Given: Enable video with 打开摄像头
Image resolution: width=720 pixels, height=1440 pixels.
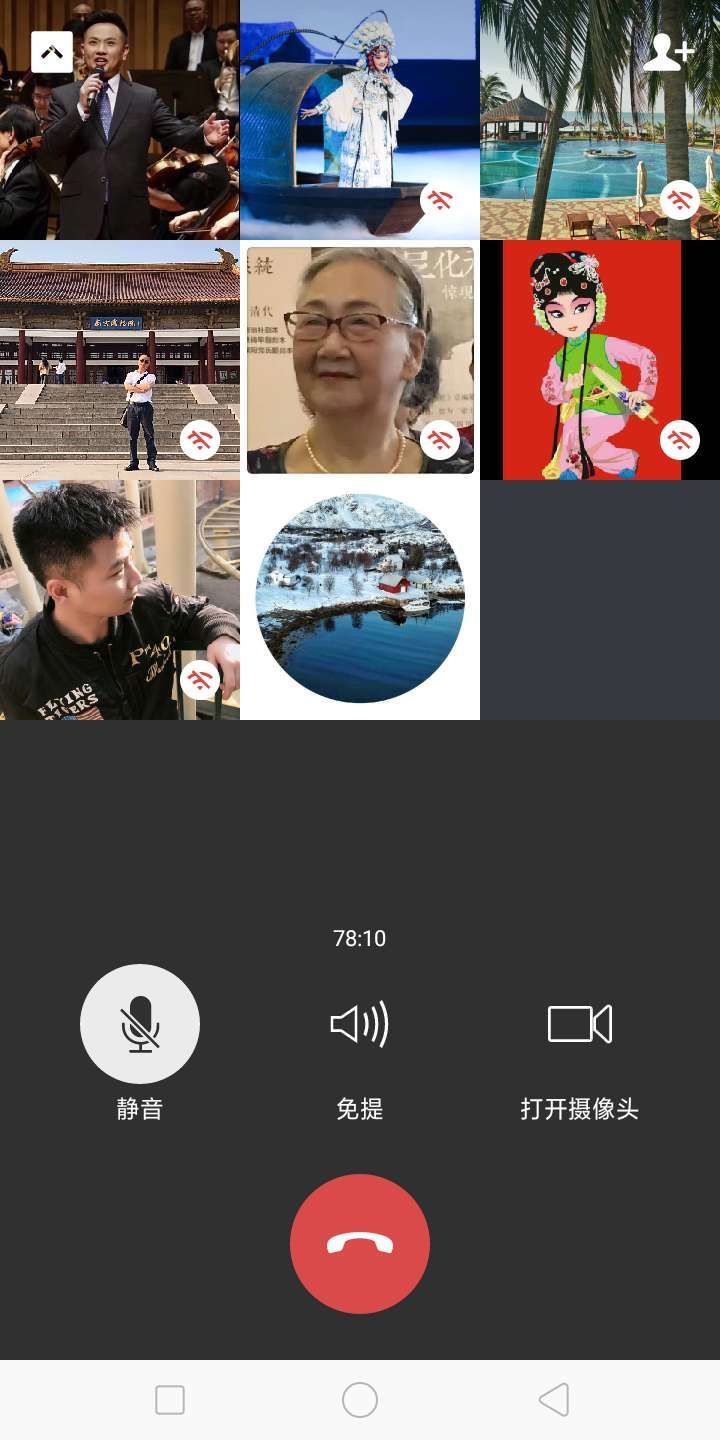Looking at the screenshot, I should pyautogui.click(x=580, y=1024).
